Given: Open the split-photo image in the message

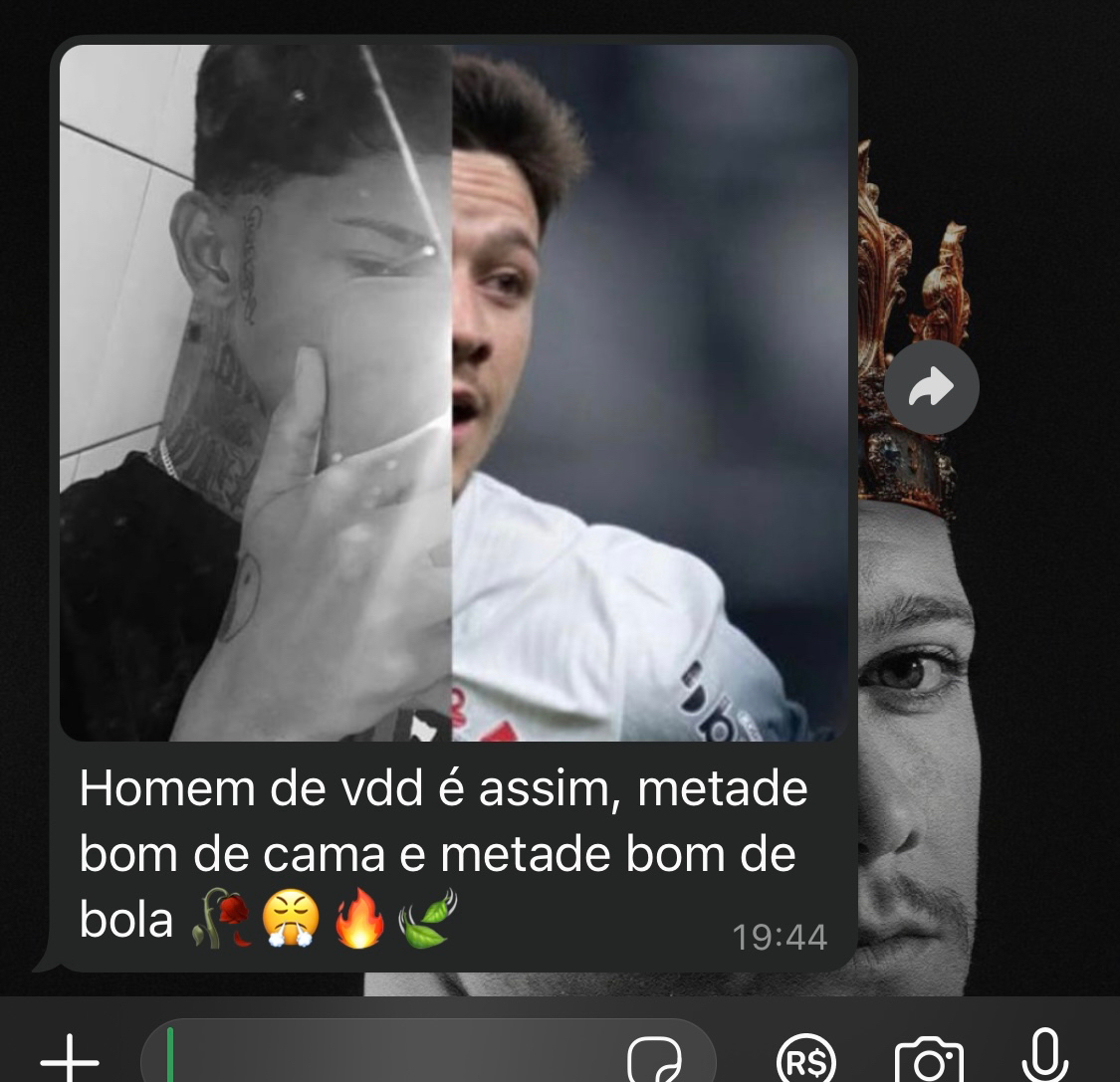Looking at the screenshot, I should pyautogui.click(x=454, y=393).
